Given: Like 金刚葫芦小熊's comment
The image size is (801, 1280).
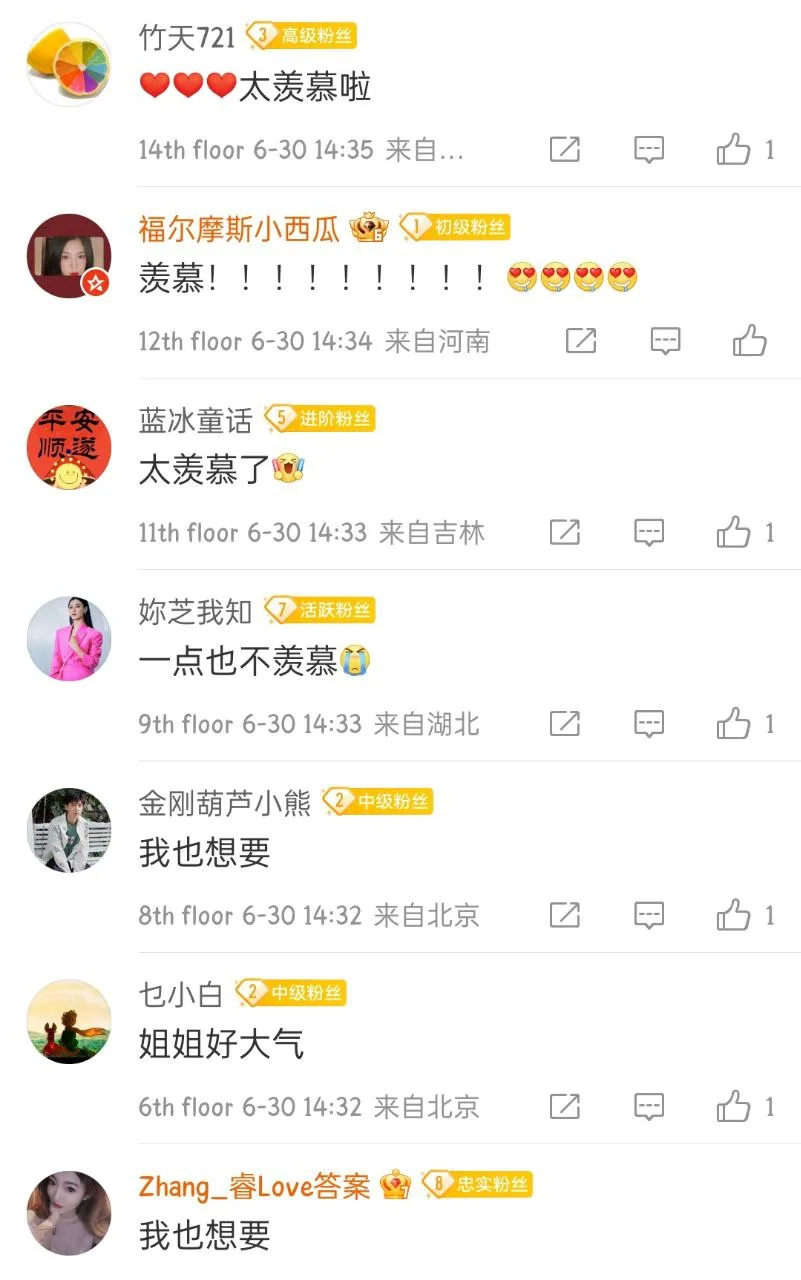Looking at the screenshot, I should tap(734, 914).
